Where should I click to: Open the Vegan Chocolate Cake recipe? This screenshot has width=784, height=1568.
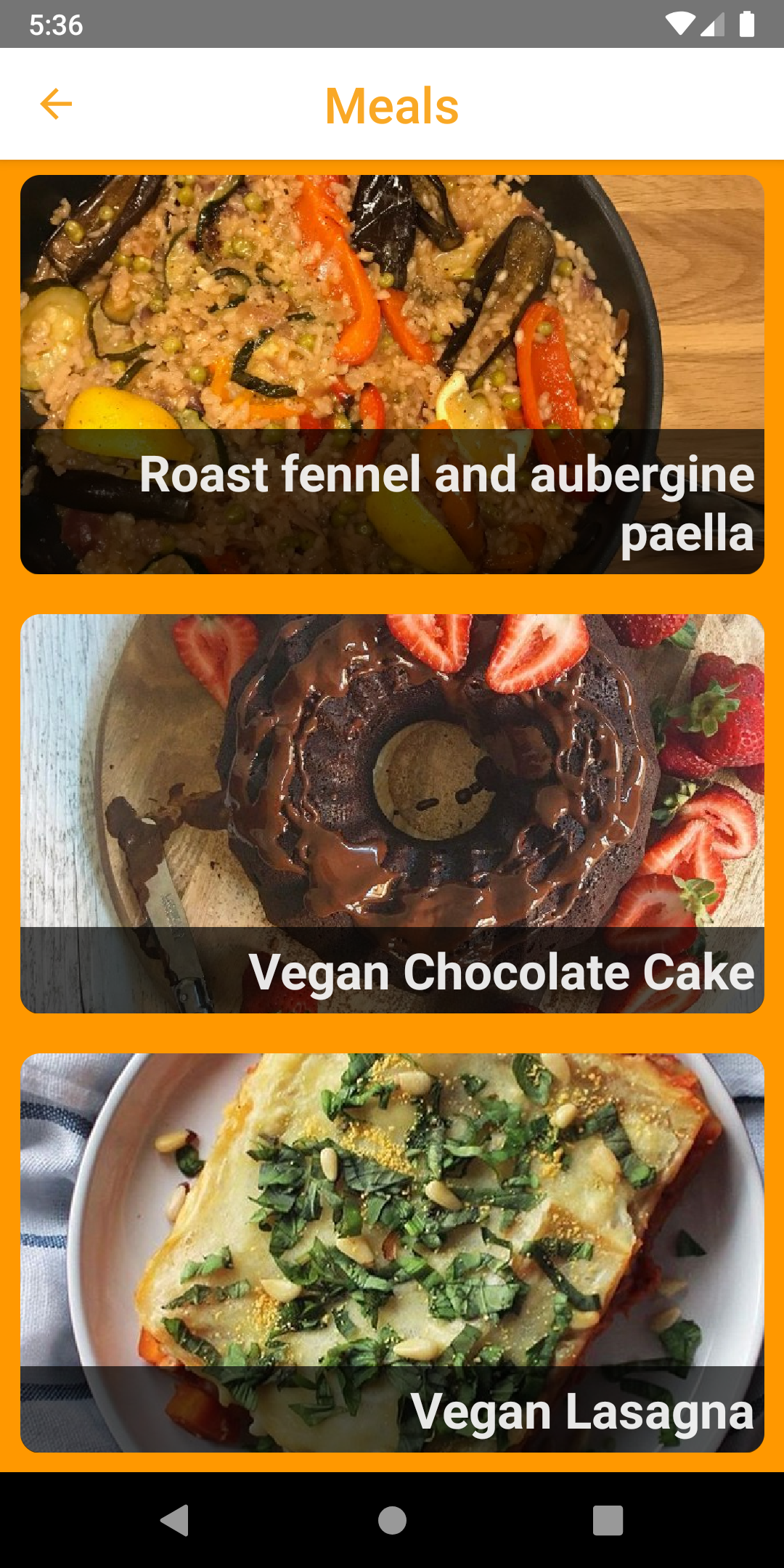click(x=392, y=813)
